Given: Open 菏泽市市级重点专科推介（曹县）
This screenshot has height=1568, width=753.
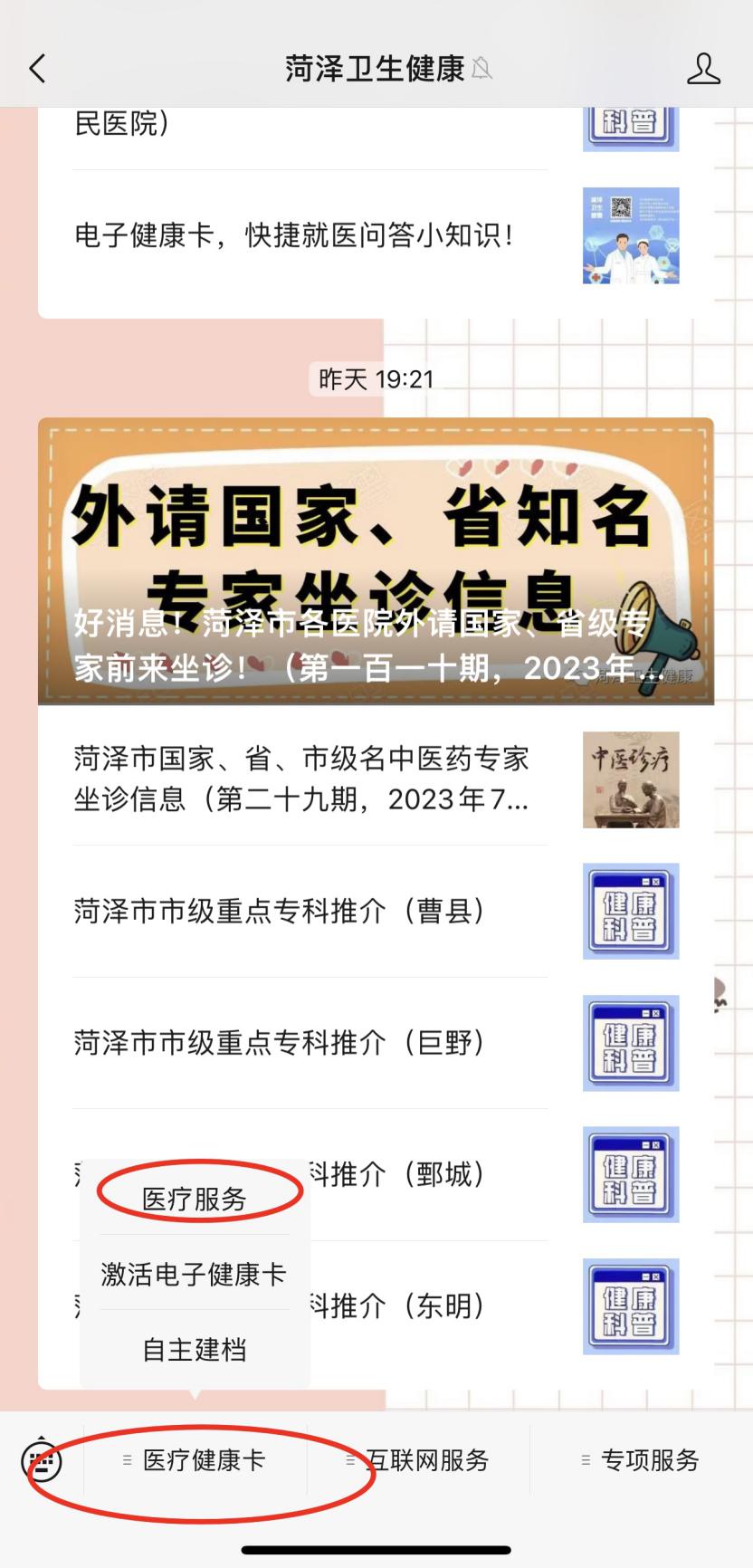Looking at the screenshot, I should pos(280,911).
